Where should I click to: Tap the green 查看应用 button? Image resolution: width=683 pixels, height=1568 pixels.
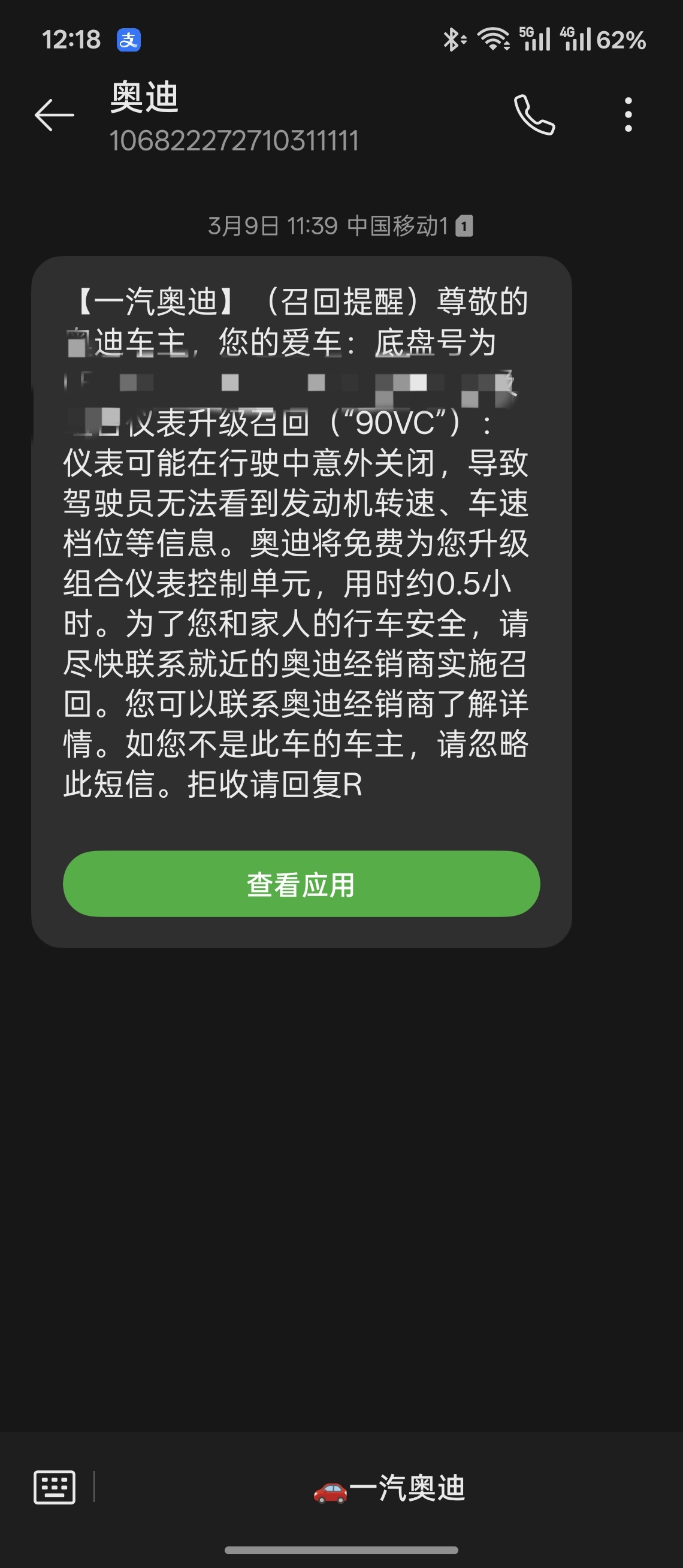[x=302, y=884]
